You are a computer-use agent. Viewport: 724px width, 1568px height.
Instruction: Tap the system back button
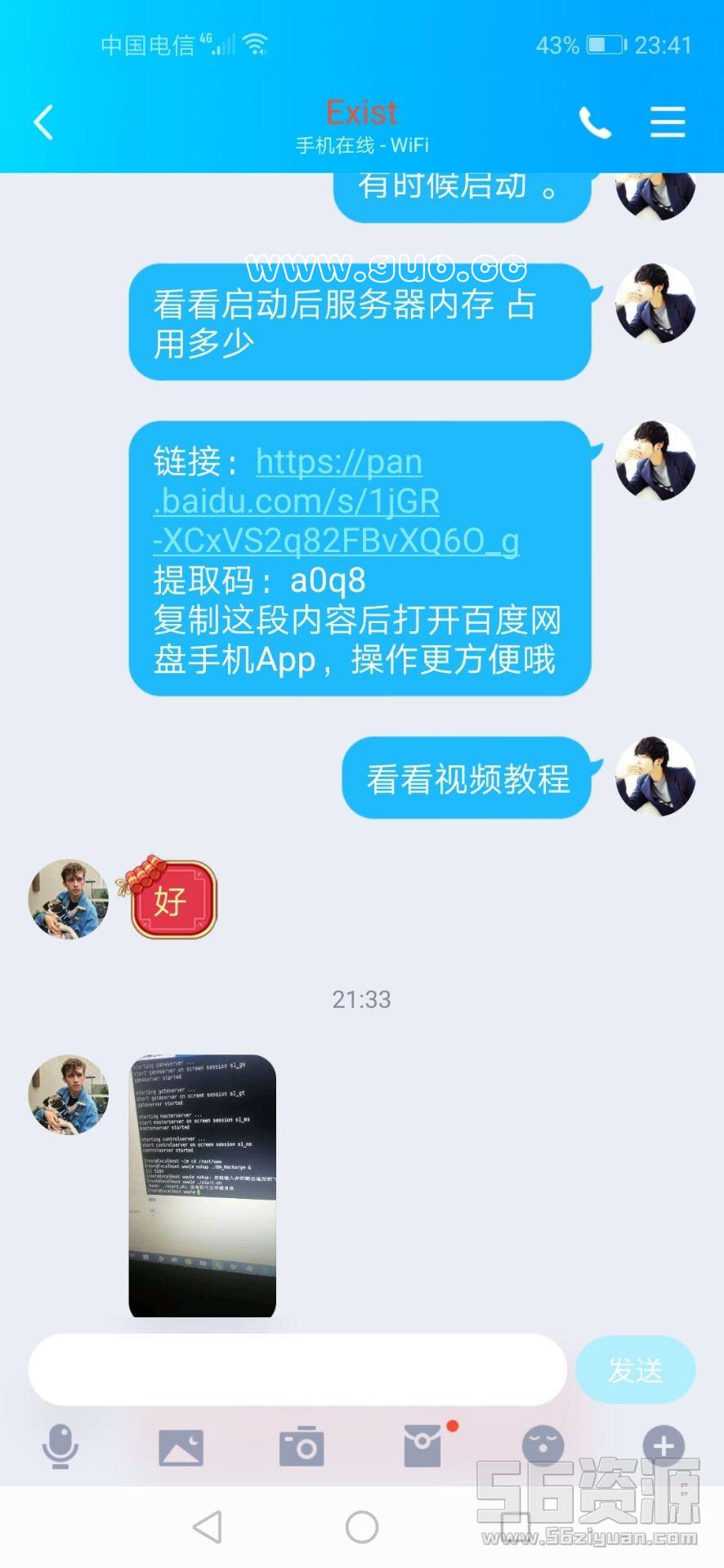tap(208, 1526)
